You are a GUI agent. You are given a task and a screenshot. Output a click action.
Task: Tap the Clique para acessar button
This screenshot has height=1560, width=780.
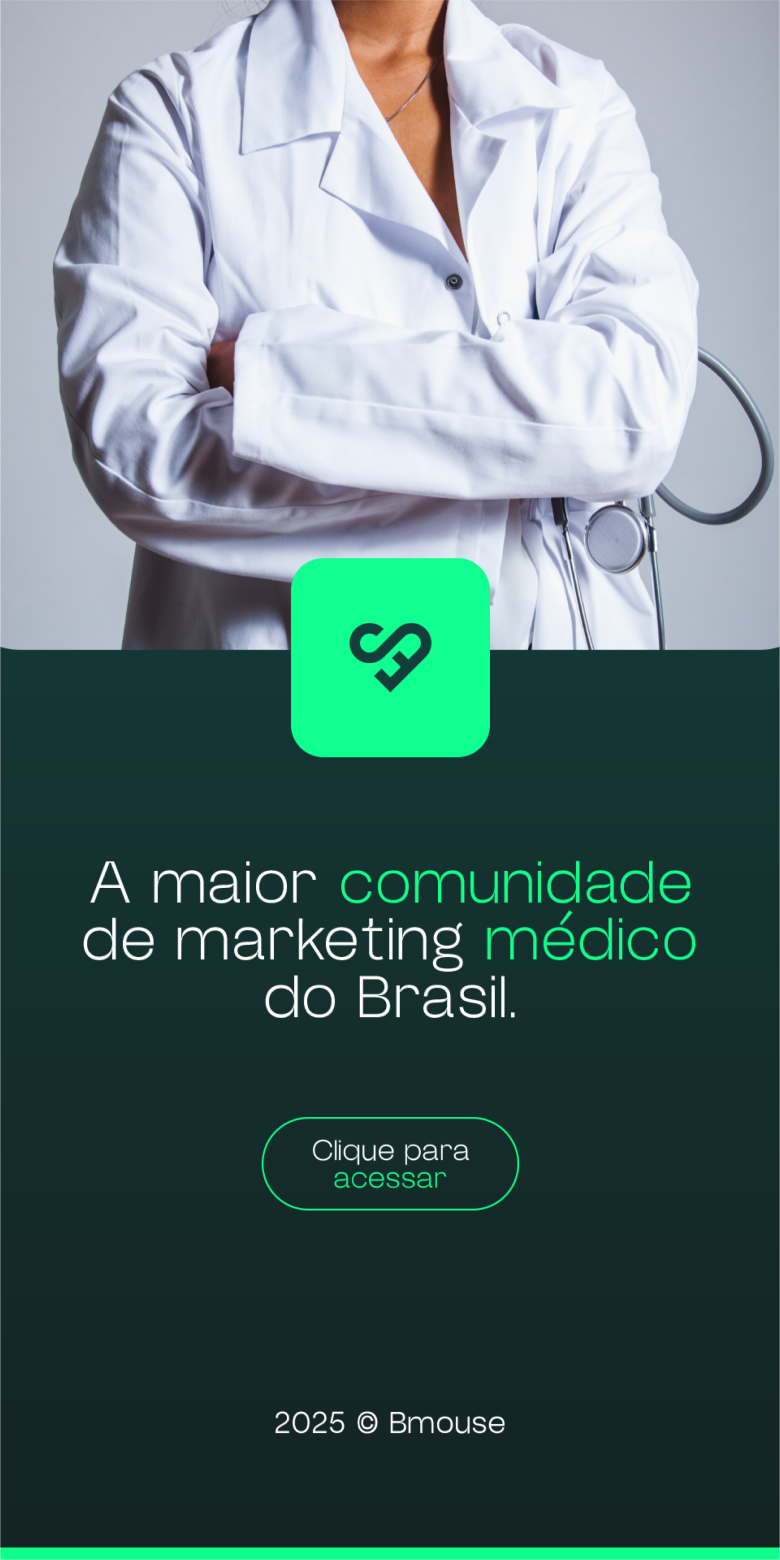pos(390,1164)
